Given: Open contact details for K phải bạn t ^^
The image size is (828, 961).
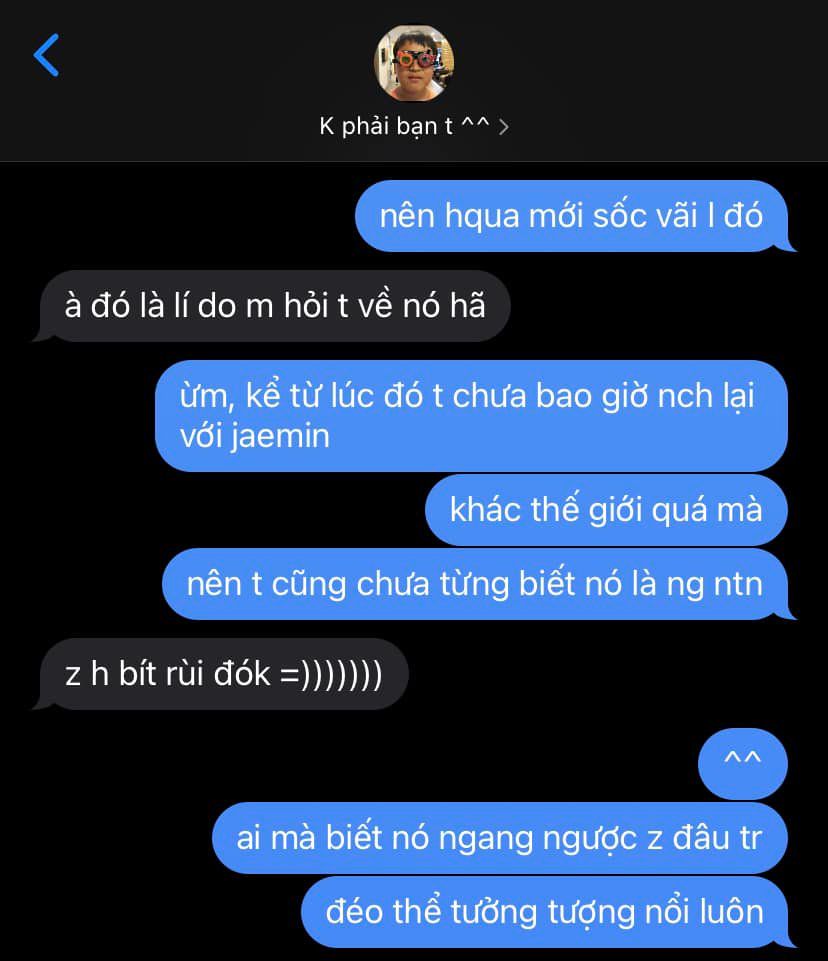Looking at the screenshot, I should [413, 127].
